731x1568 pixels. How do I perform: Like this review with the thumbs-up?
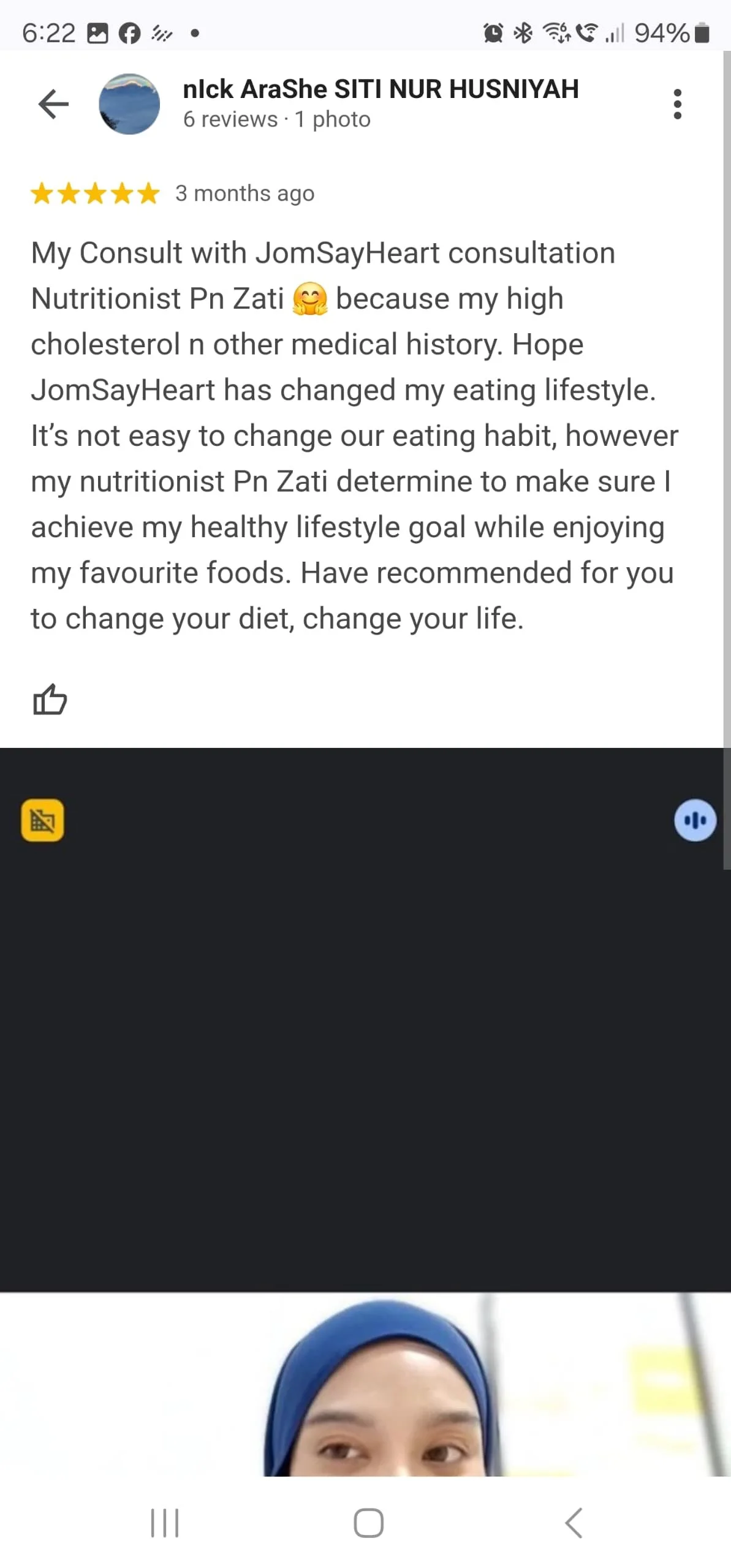[50, 699]
